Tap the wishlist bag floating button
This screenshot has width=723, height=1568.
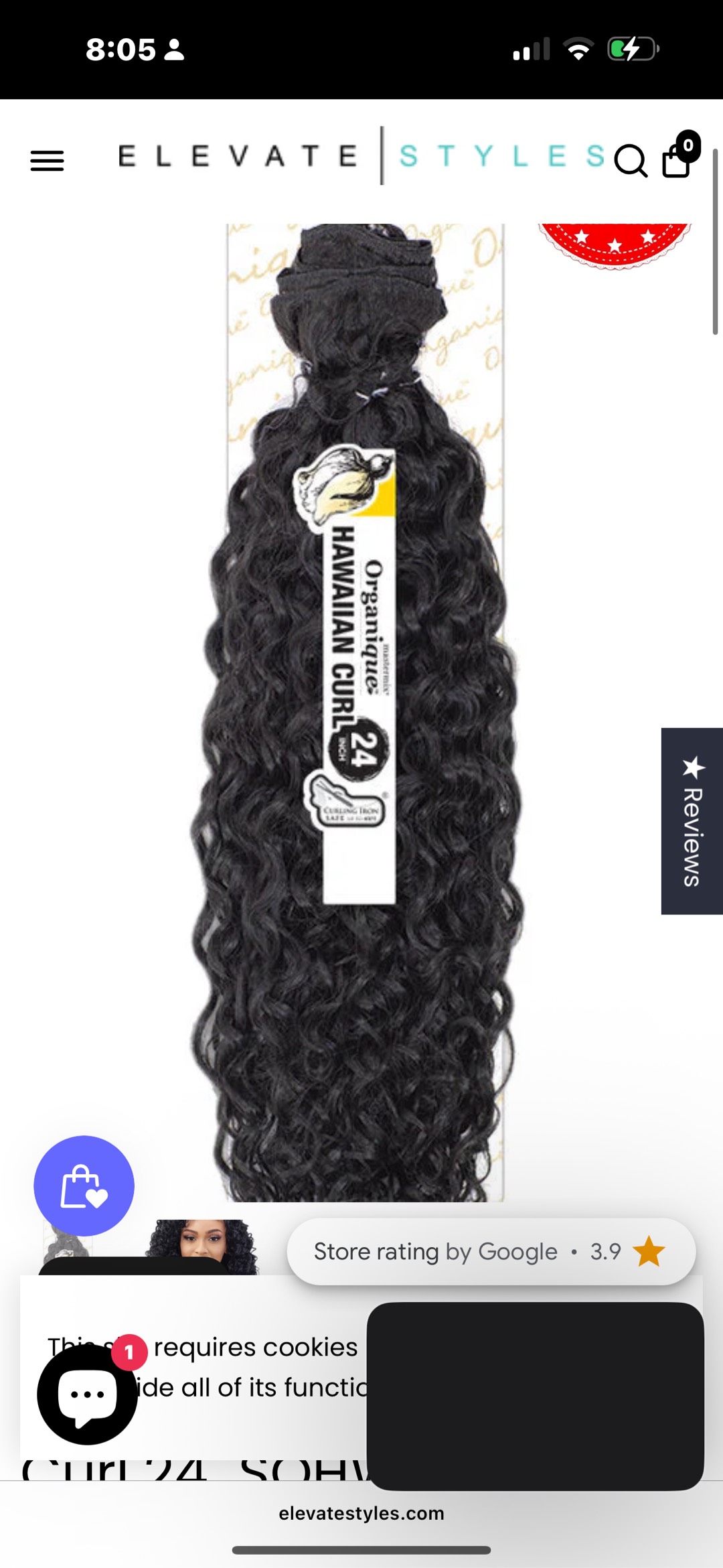[x=84, y=1186]
